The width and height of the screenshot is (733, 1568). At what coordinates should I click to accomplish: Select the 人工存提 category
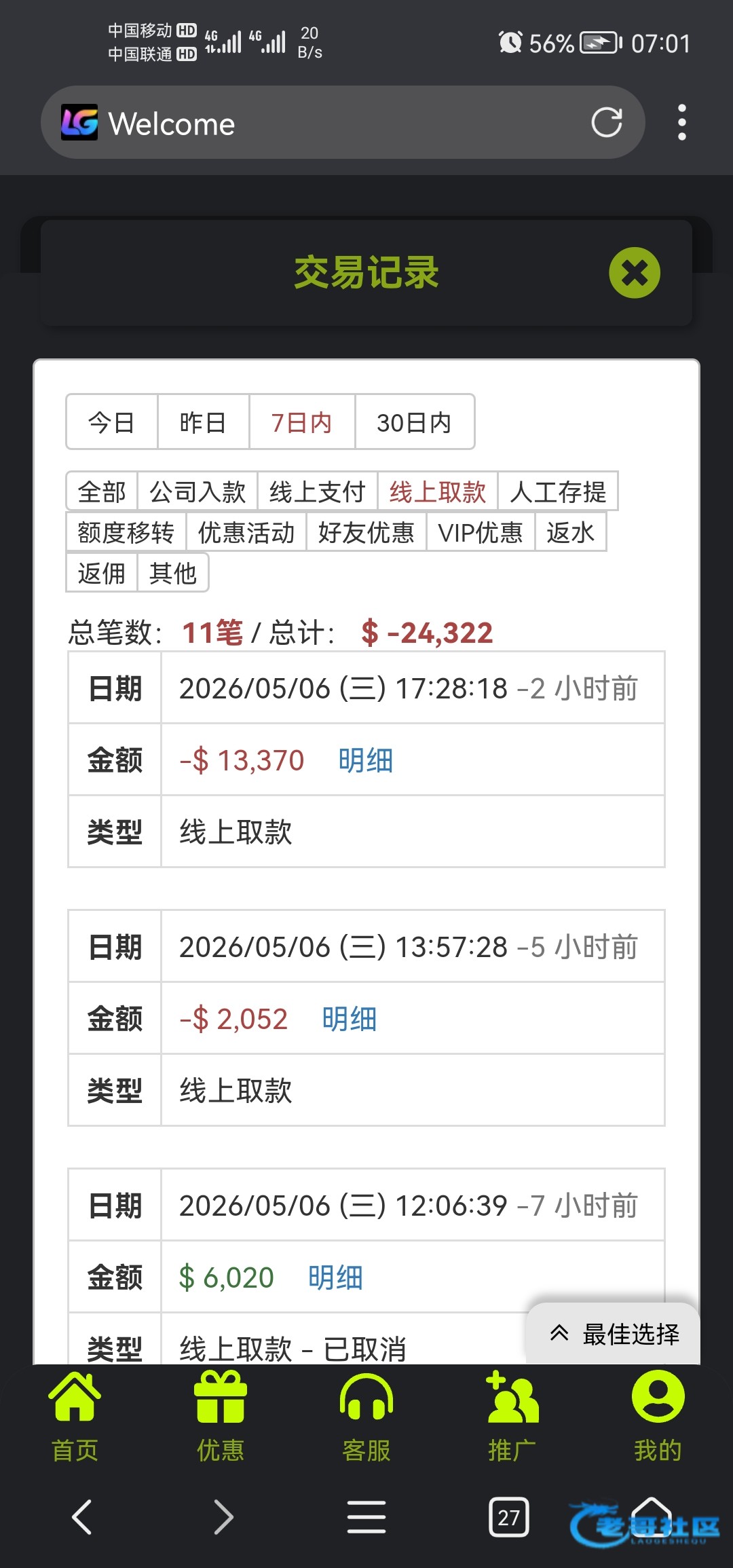click(558, 491)
